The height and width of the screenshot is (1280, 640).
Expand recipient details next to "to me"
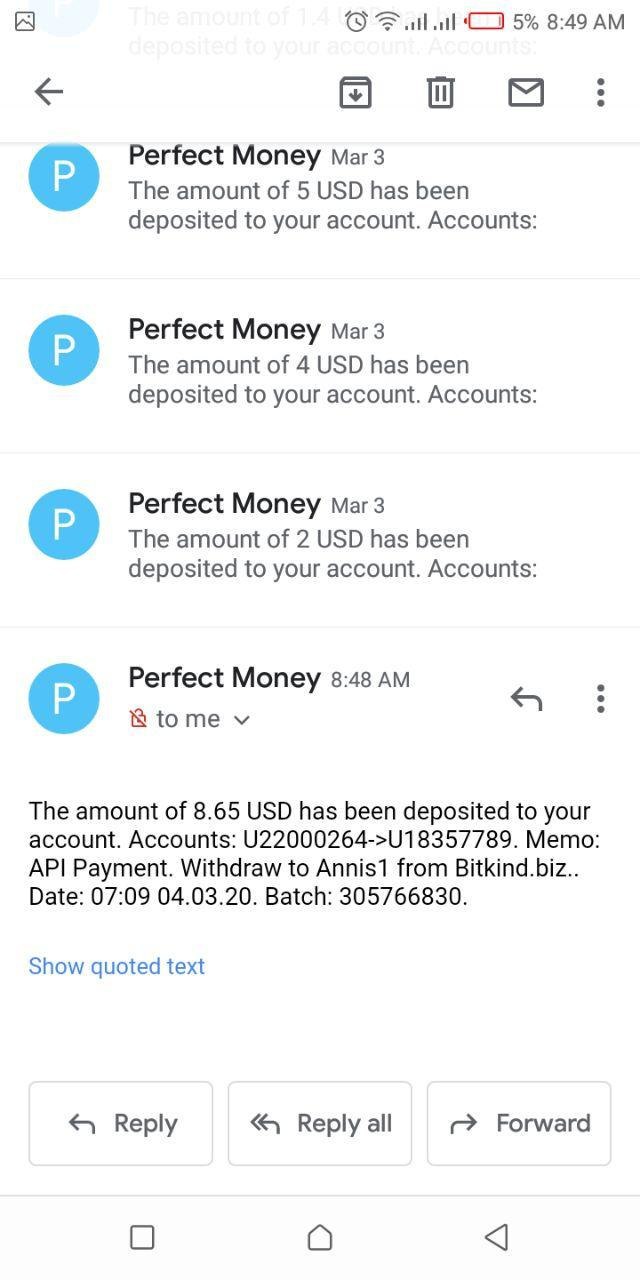coord(241,719)
